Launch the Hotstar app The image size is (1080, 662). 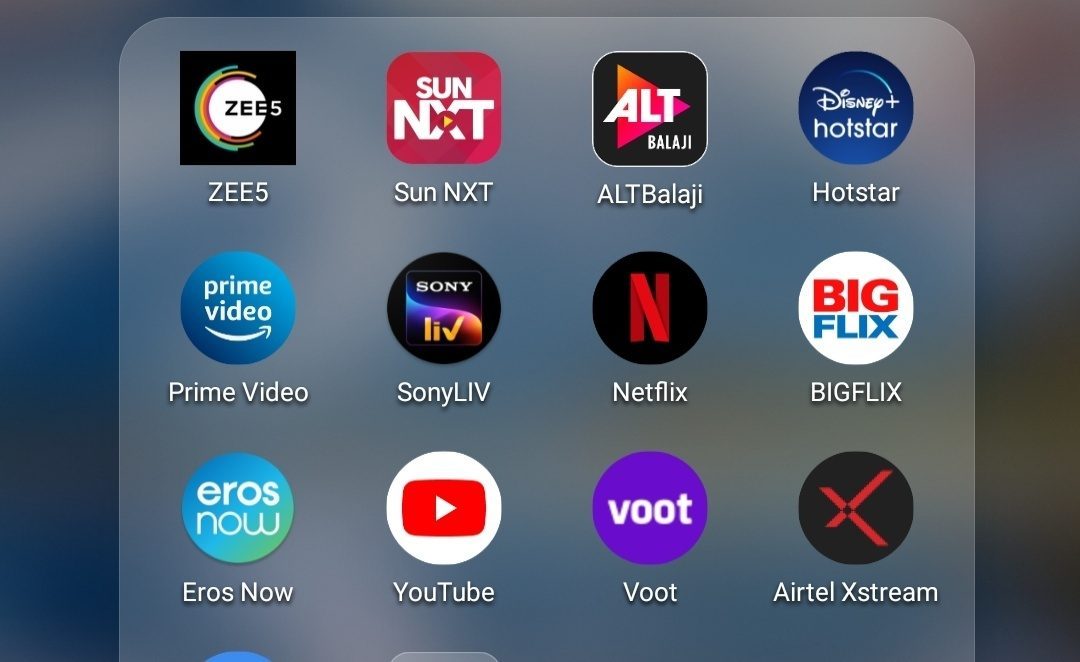click(856, 108)
